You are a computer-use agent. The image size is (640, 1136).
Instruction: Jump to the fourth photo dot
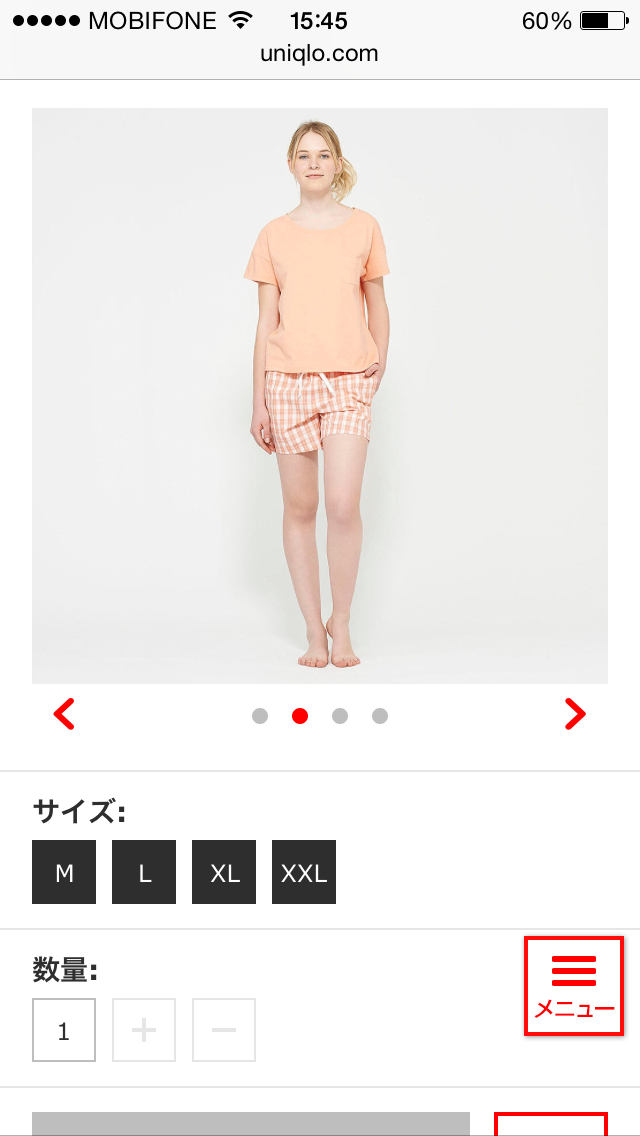[x=380, y=716]
